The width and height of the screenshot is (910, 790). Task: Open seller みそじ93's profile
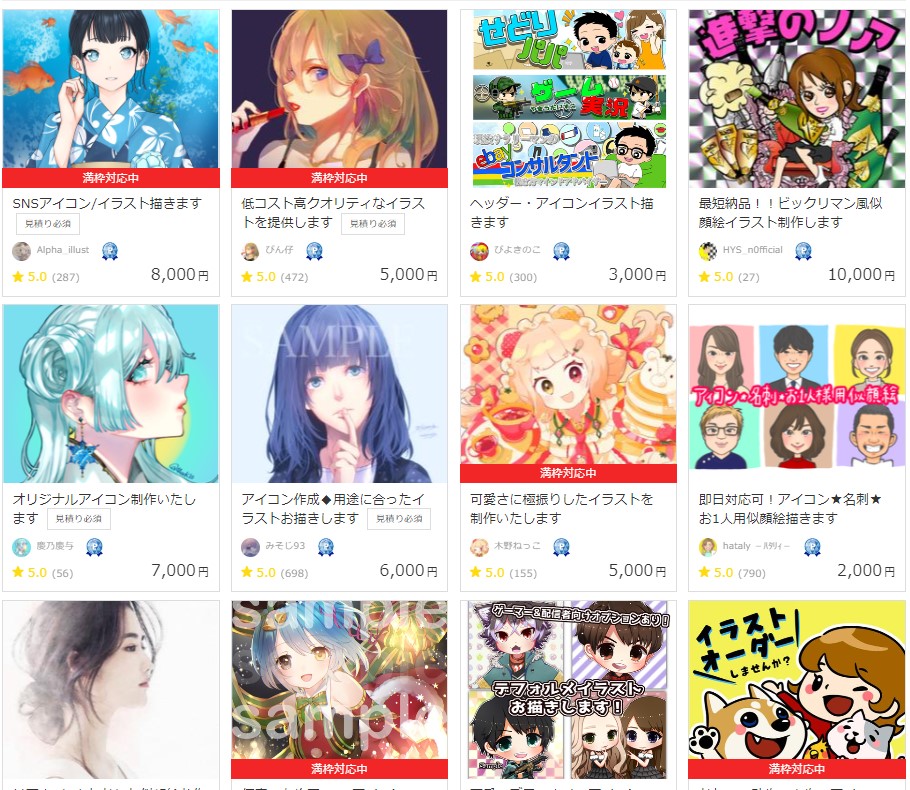(x=285, y=547)
